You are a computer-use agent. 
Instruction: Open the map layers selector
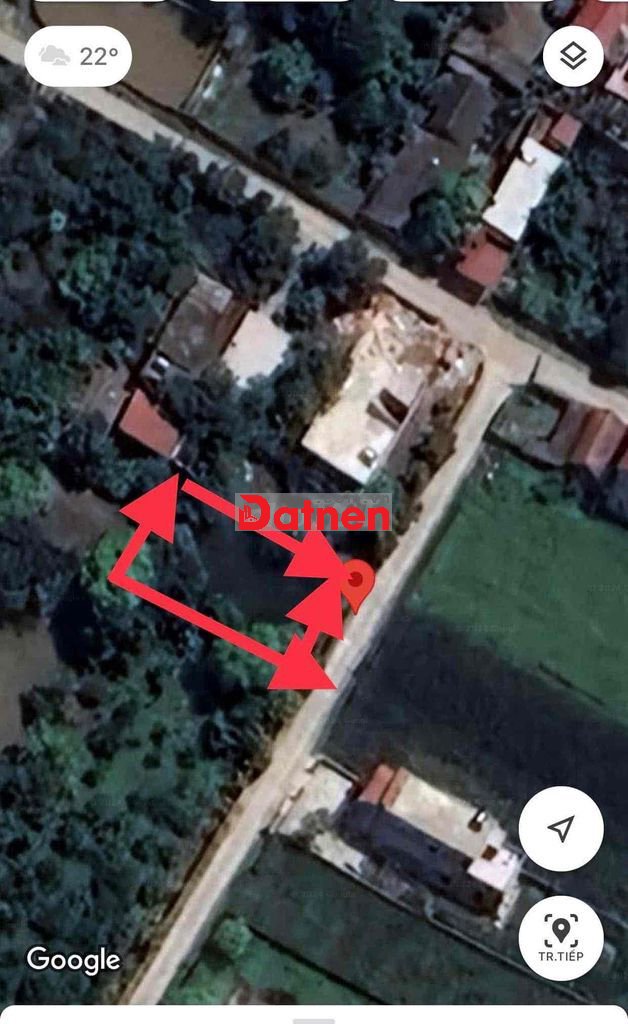(573, 56)
